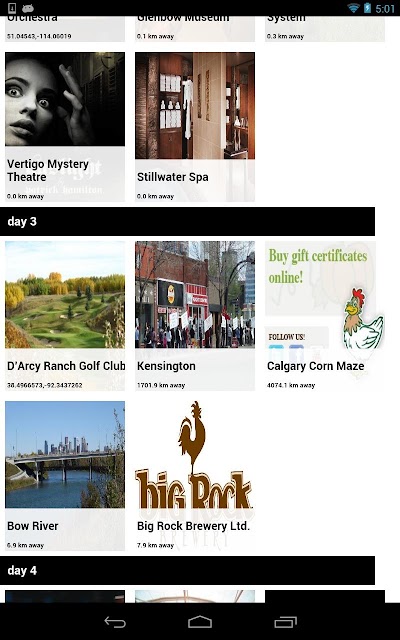This screenshot has width=400, height=640.
Task: Open the Glenbow Museum tile
Action: coord(195,29)
